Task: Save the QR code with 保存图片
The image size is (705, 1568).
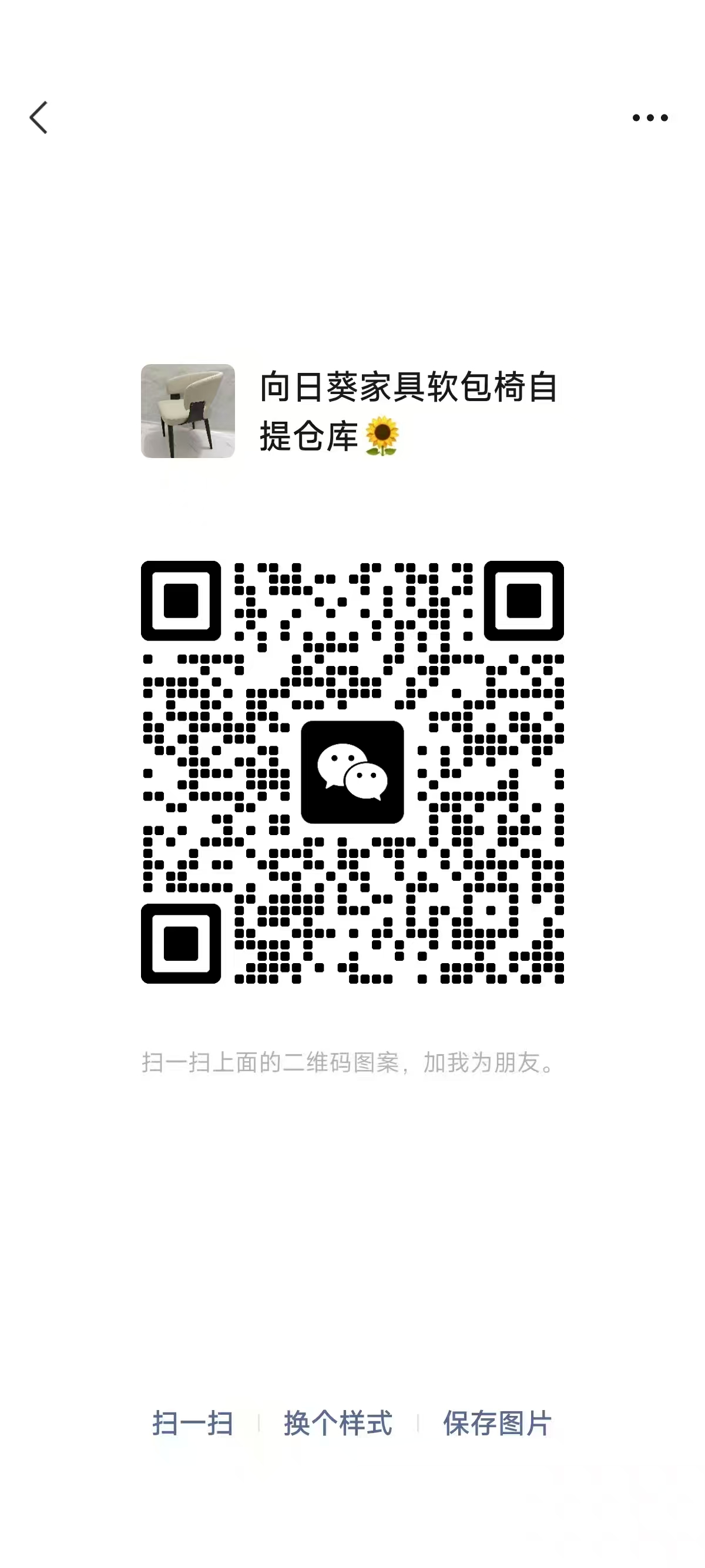Action: coord(497,1424)
